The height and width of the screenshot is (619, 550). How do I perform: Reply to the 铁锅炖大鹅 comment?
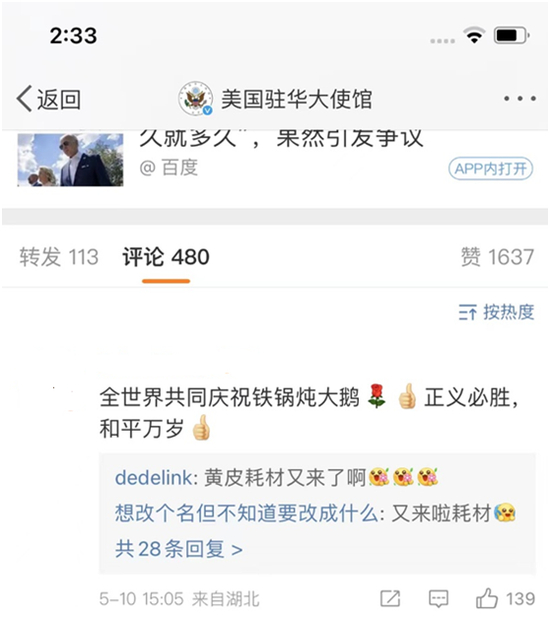tap(438, 599)
